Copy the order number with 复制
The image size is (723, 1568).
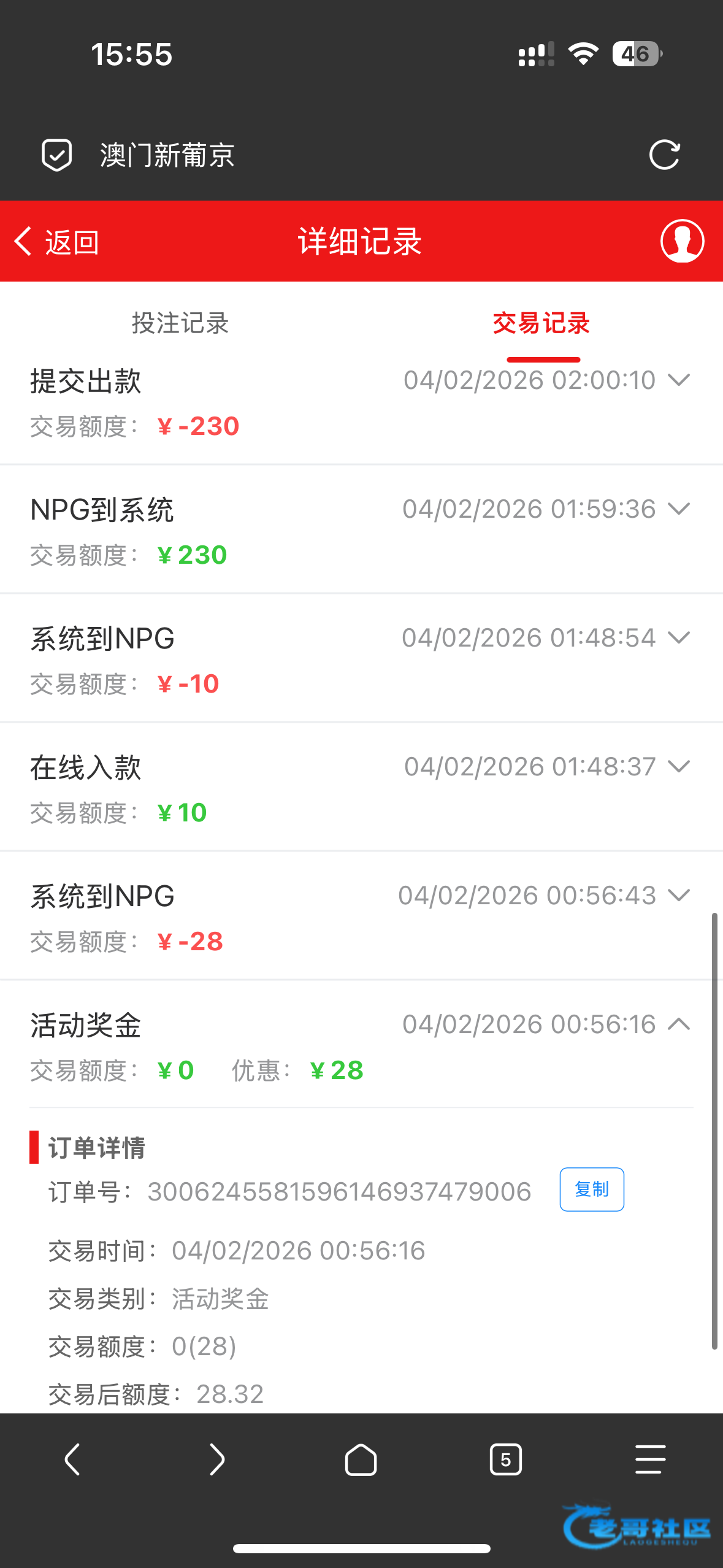592,1189
